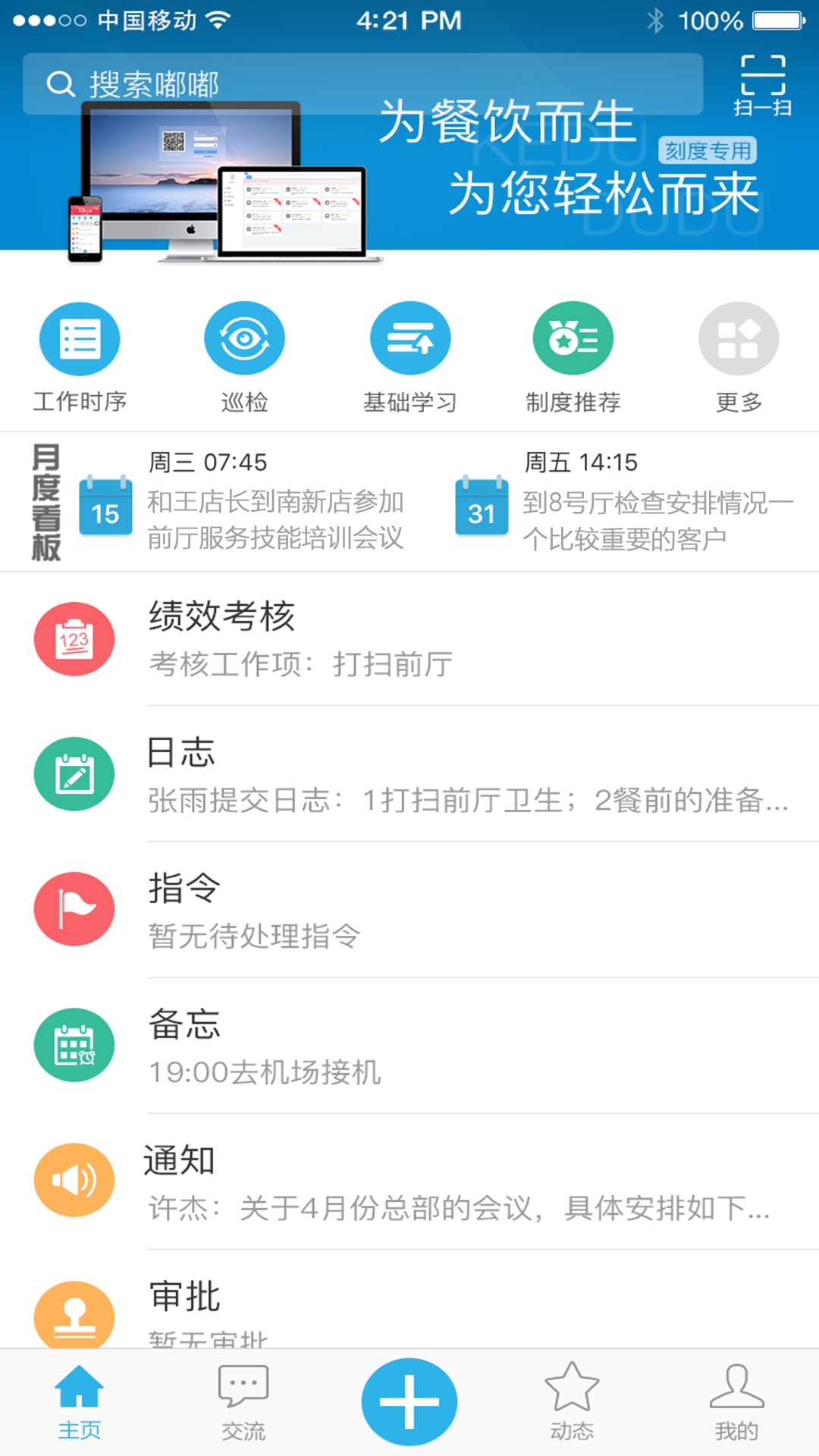Open the 通知 speaker notification icon

74,1180
